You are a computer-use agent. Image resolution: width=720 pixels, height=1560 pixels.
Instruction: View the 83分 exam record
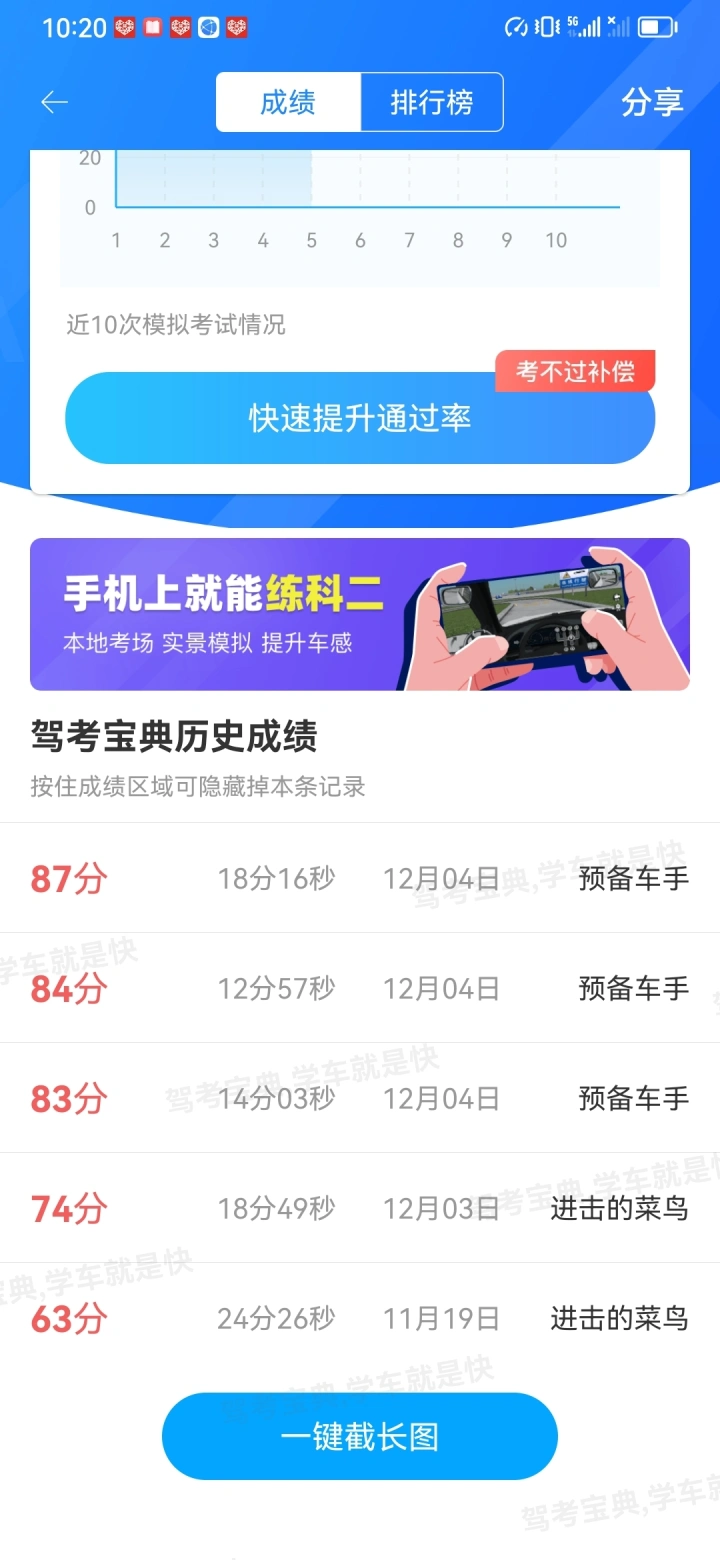pyautogui.click(x=360, y=1098)
